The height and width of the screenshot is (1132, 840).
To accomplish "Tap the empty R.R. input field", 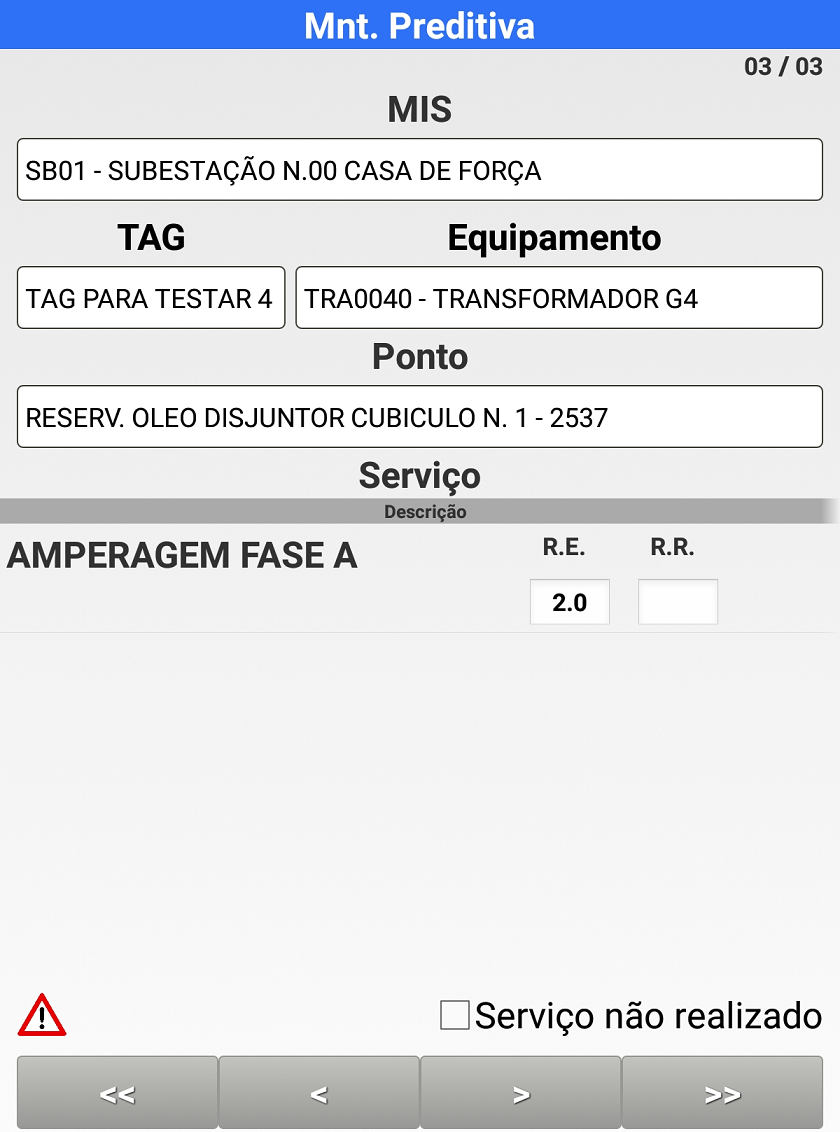I will pos(678,602).
